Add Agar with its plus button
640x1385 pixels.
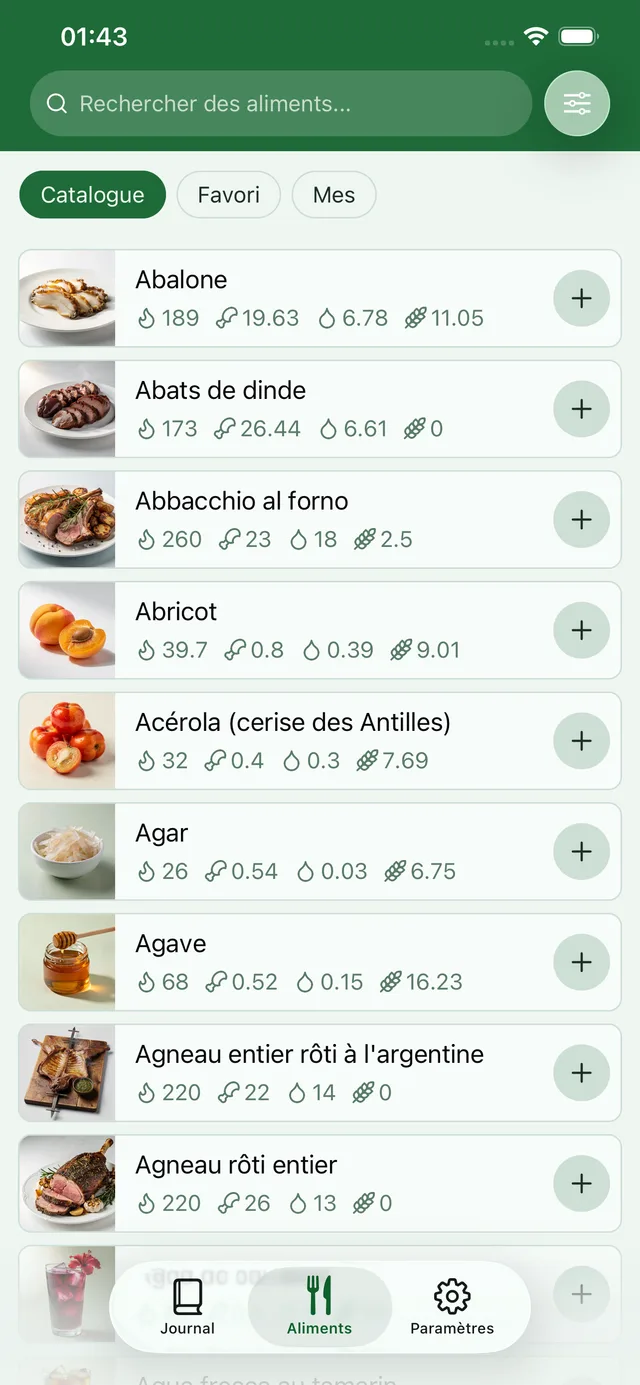pyautogui.click(x=581, y=852)
